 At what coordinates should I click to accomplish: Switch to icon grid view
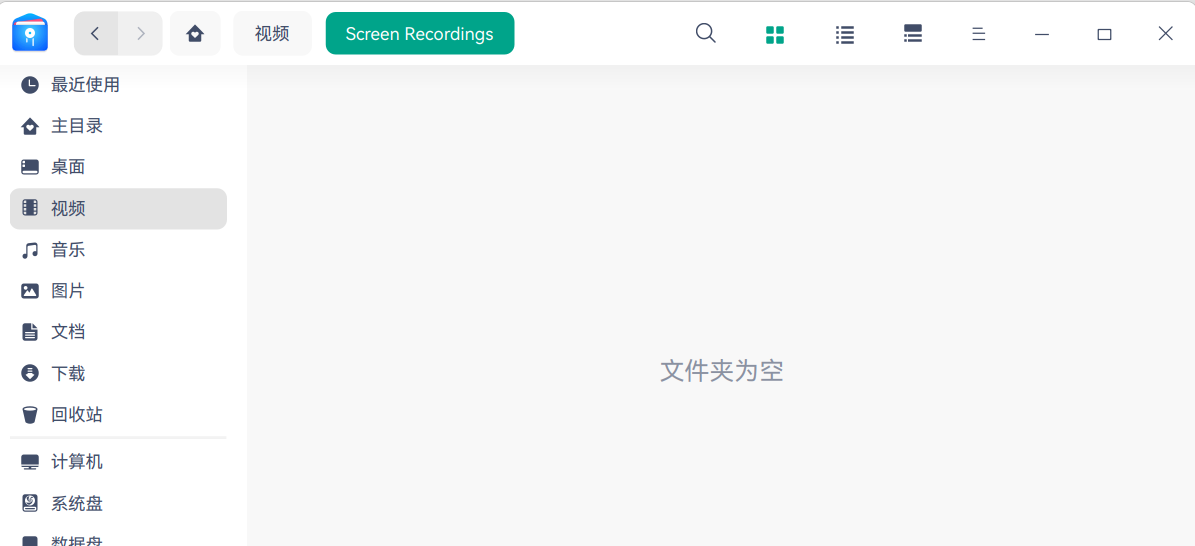tap(775, 35)
